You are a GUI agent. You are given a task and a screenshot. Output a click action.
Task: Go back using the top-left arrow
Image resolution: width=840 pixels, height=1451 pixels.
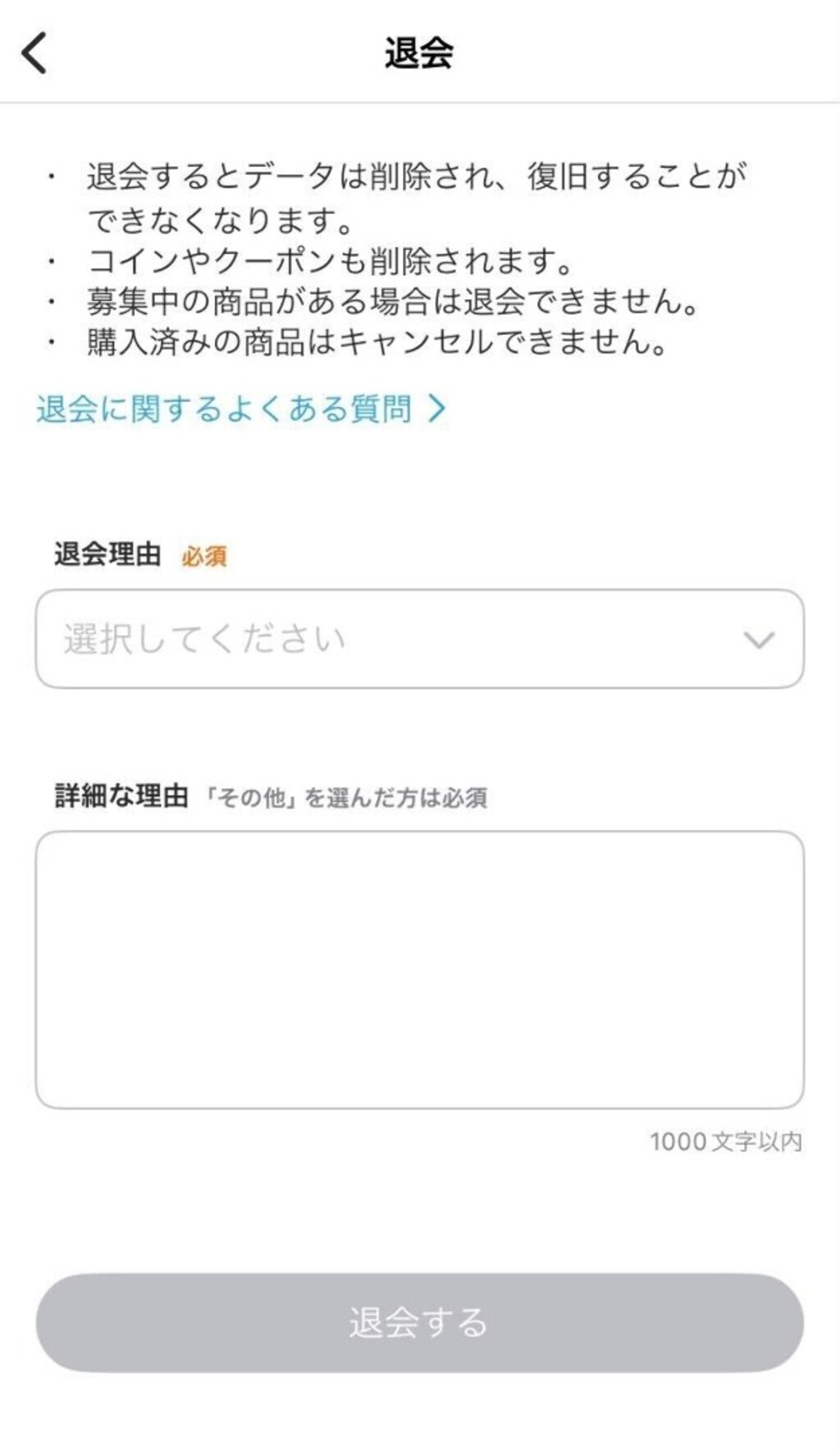(x=34, y=54)
